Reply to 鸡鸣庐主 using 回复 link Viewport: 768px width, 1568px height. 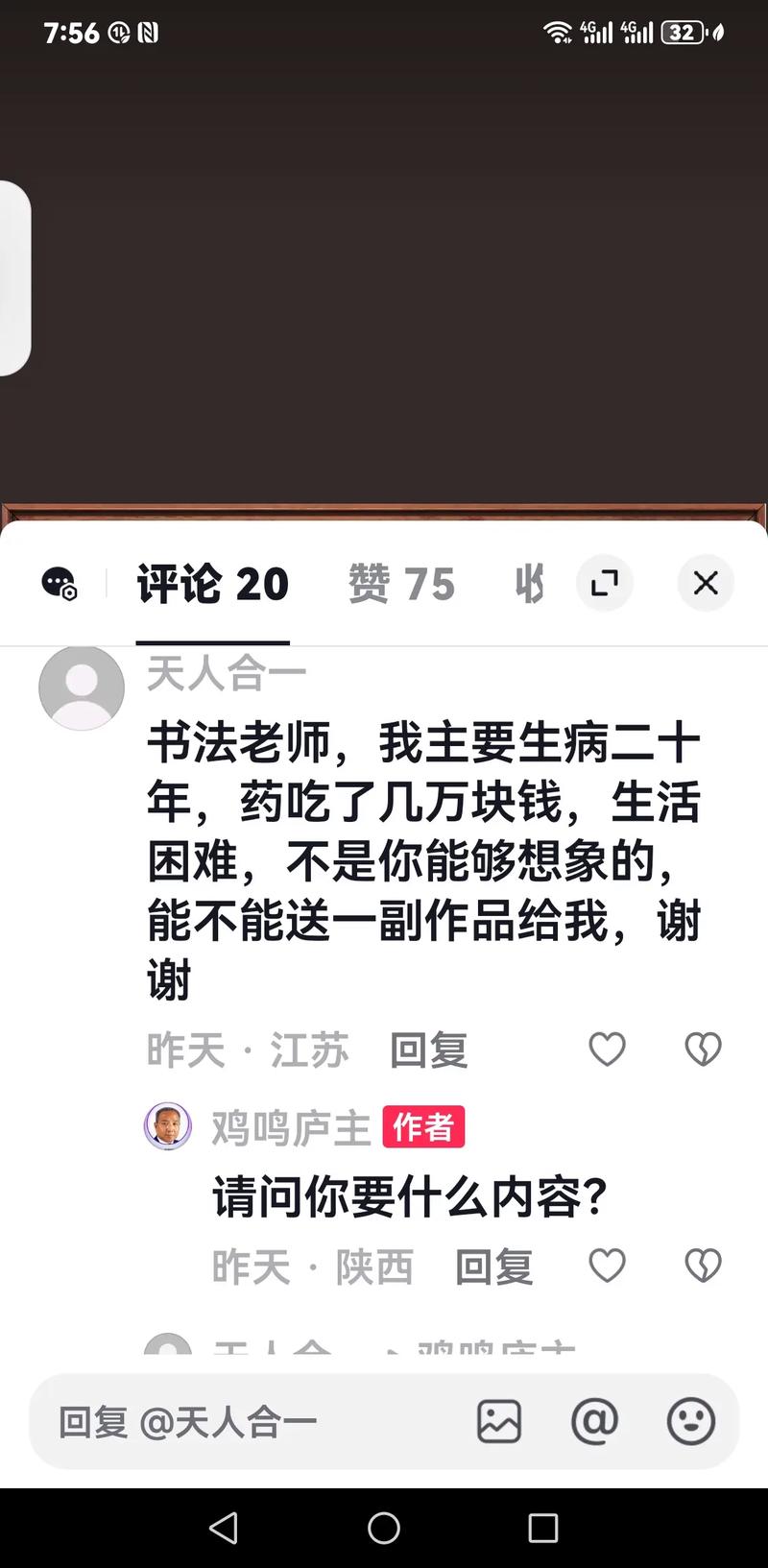(492, 1266)
